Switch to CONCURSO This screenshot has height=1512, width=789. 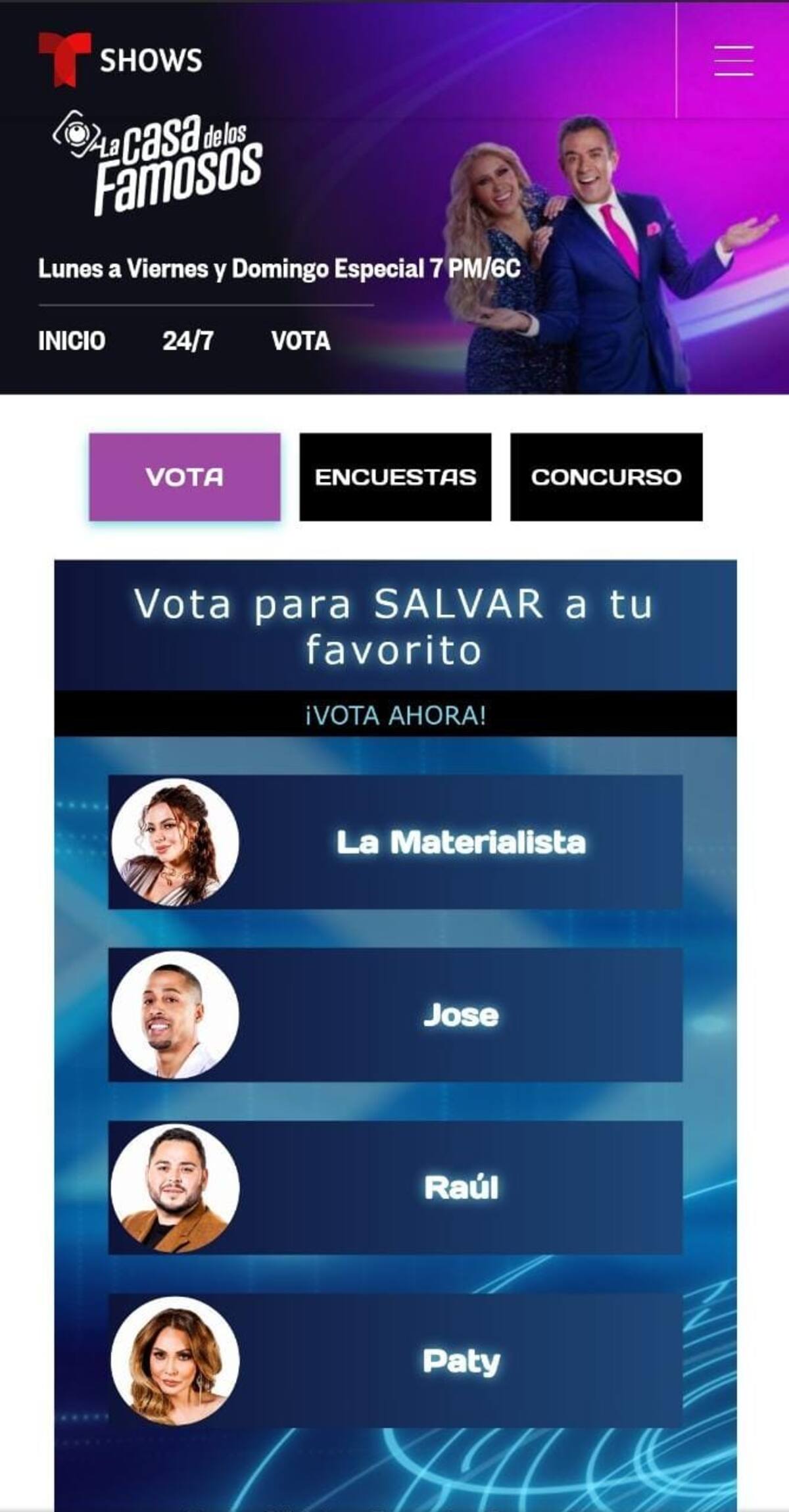point(606,477)
